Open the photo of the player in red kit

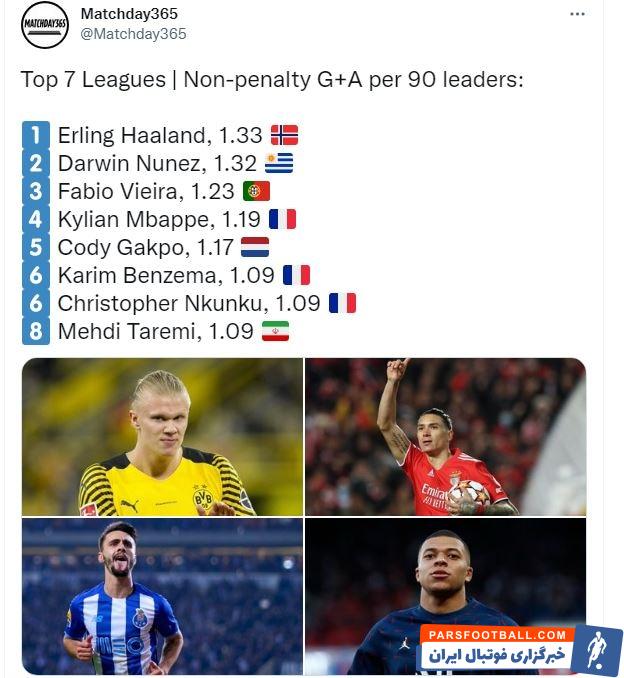click(445, 437)
